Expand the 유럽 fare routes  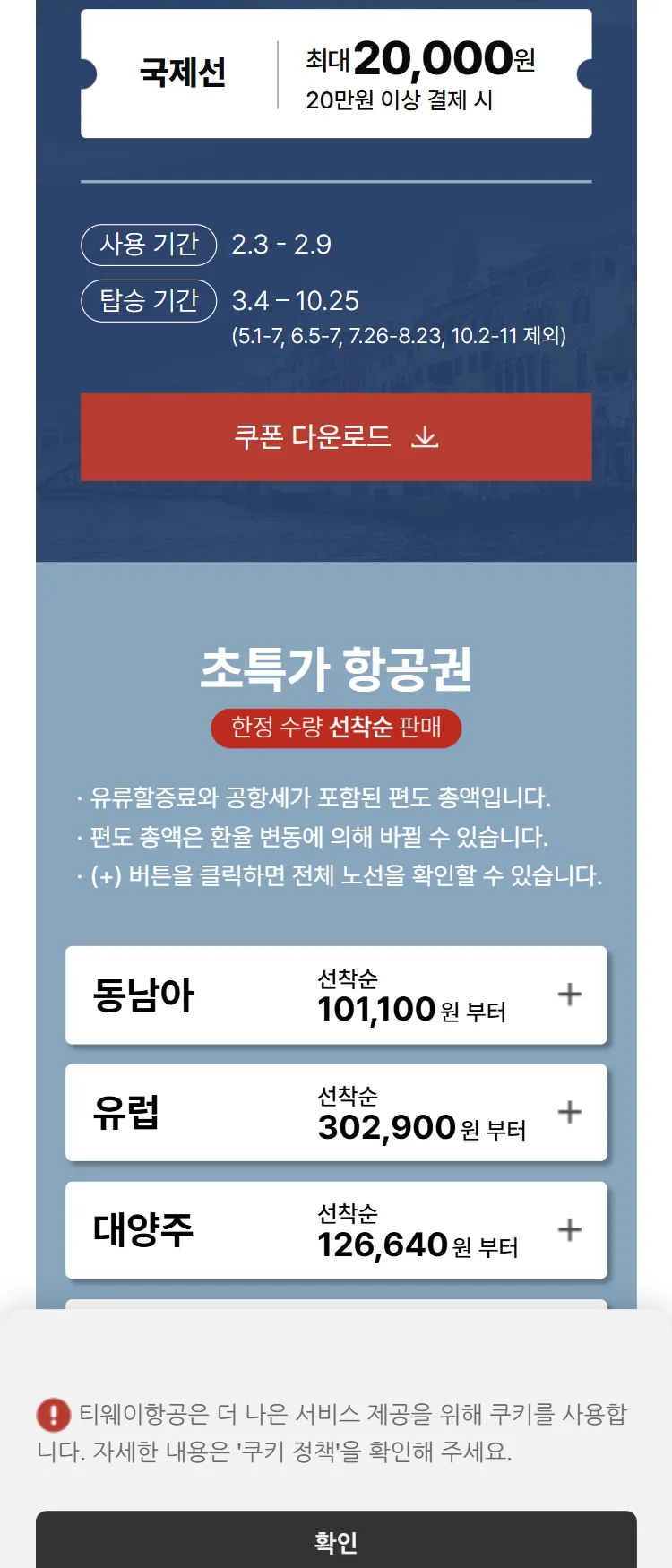pyautogui.click(x=570, y=1112)
